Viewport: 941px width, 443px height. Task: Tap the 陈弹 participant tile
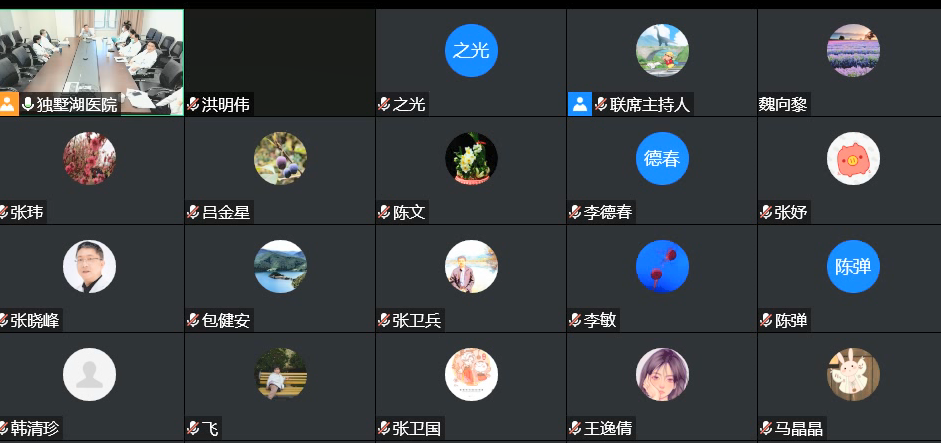[x=852, y=278]
